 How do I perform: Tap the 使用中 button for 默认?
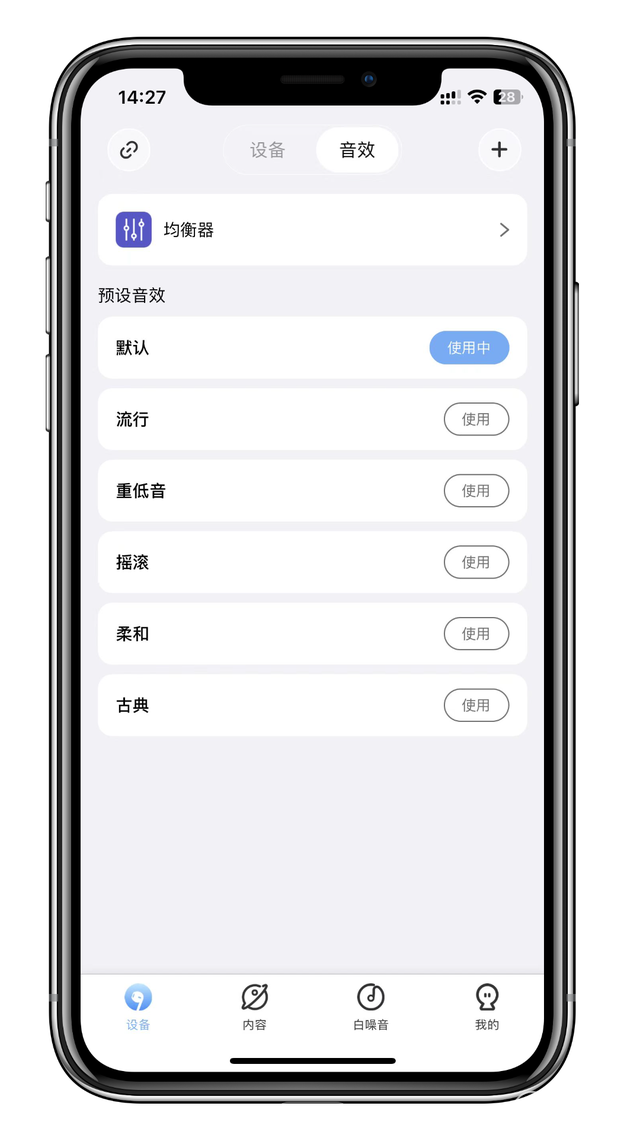pos(469,348)
